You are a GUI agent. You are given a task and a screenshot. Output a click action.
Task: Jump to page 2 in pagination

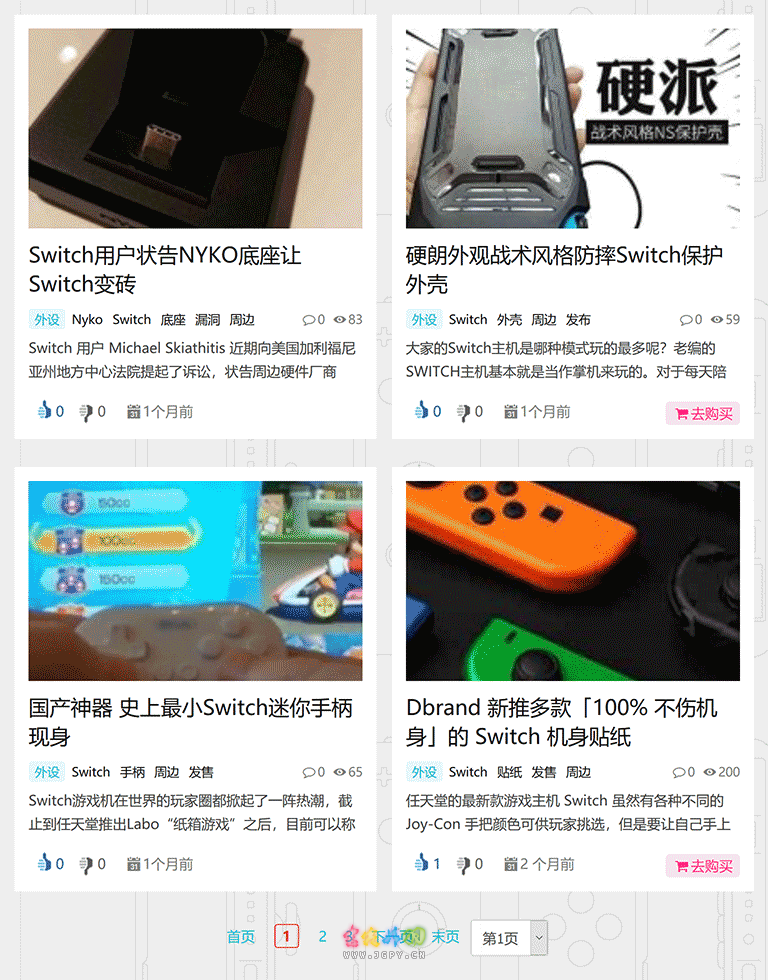pos(323,937)
